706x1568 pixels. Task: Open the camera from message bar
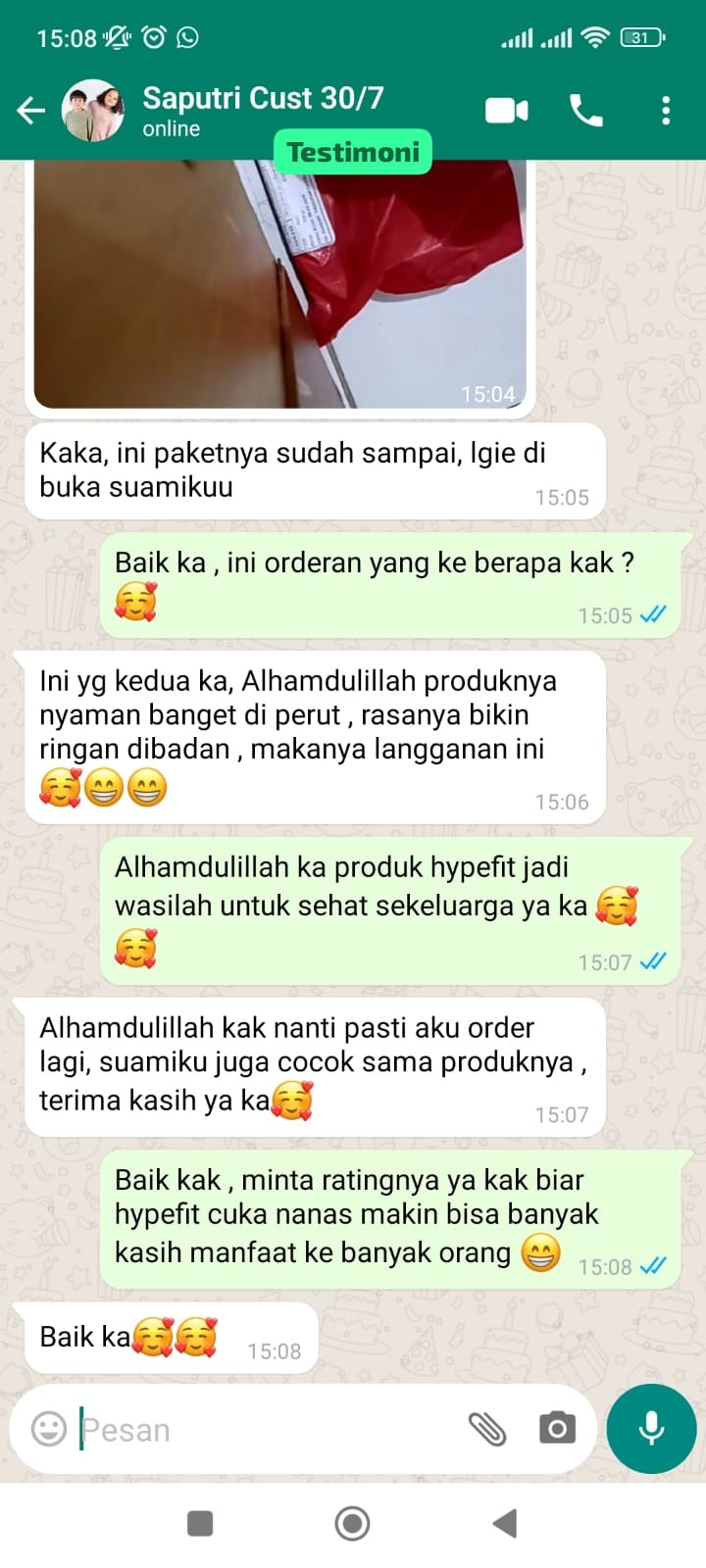point(557,1429)
